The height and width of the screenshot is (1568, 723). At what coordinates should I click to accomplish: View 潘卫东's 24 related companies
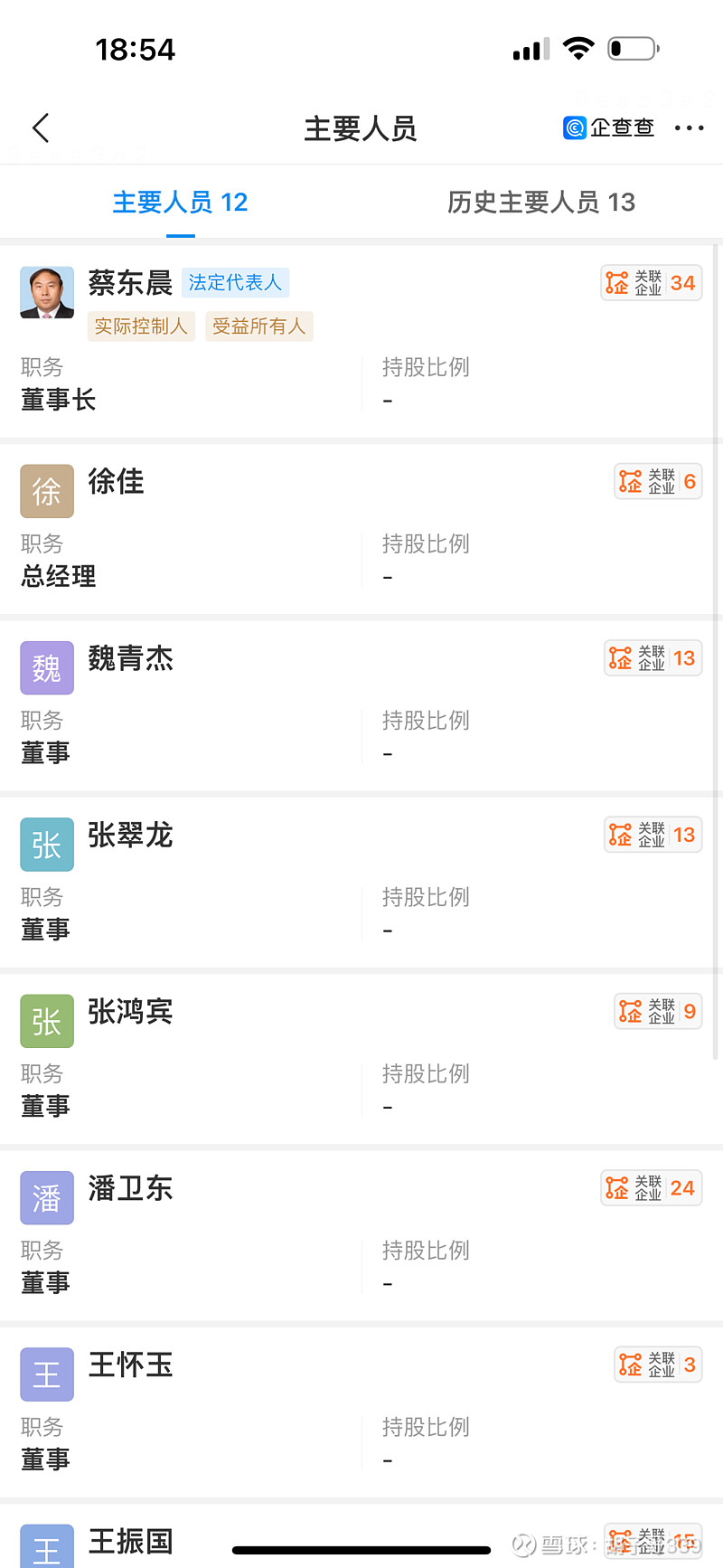652,1187
